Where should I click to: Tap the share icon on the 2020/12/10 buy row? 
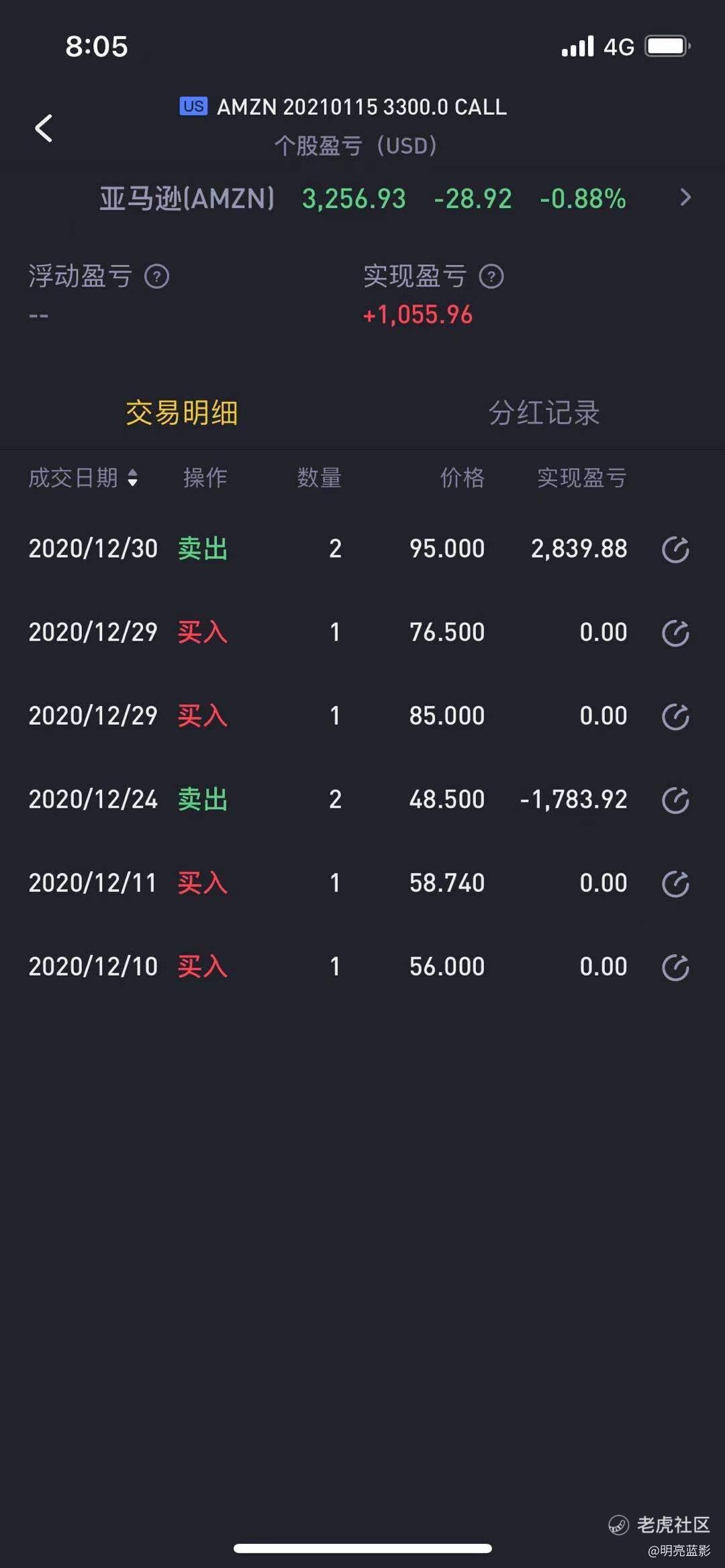pyautogui.click(x=675, y=968)
